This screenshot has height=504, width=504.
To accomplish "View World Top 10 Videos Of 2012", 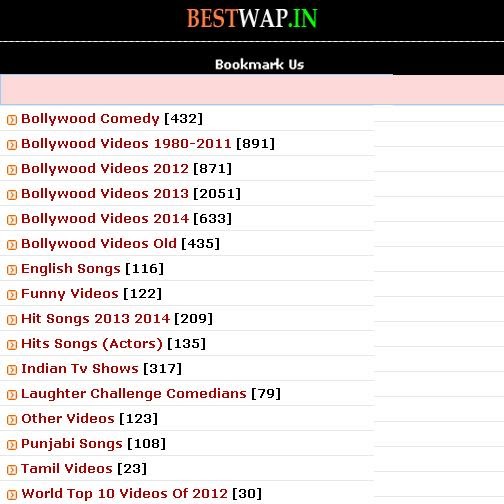I will (x=124, y=494).
